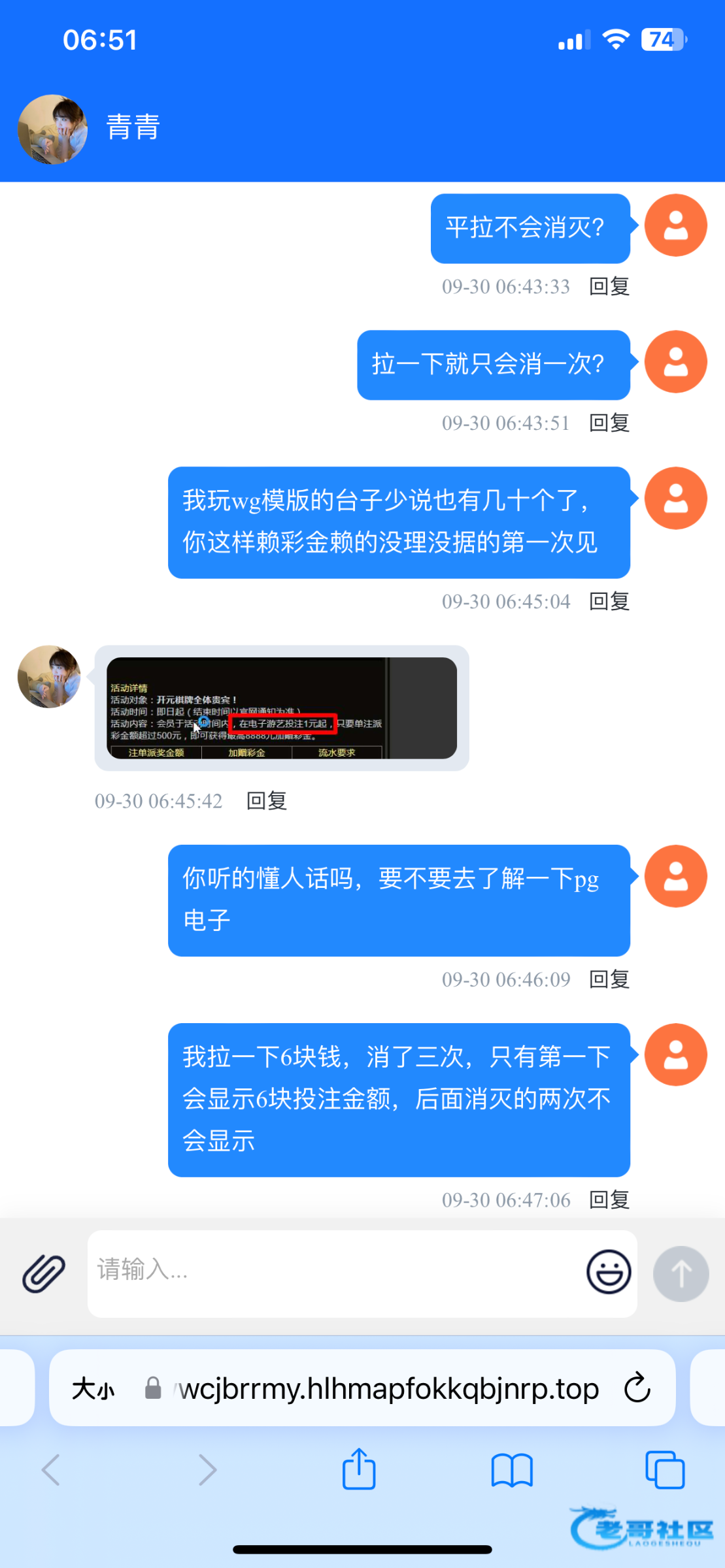Share this page with Safari share icon
This screenshot has height=1568, width=725.
[359, 1470]
